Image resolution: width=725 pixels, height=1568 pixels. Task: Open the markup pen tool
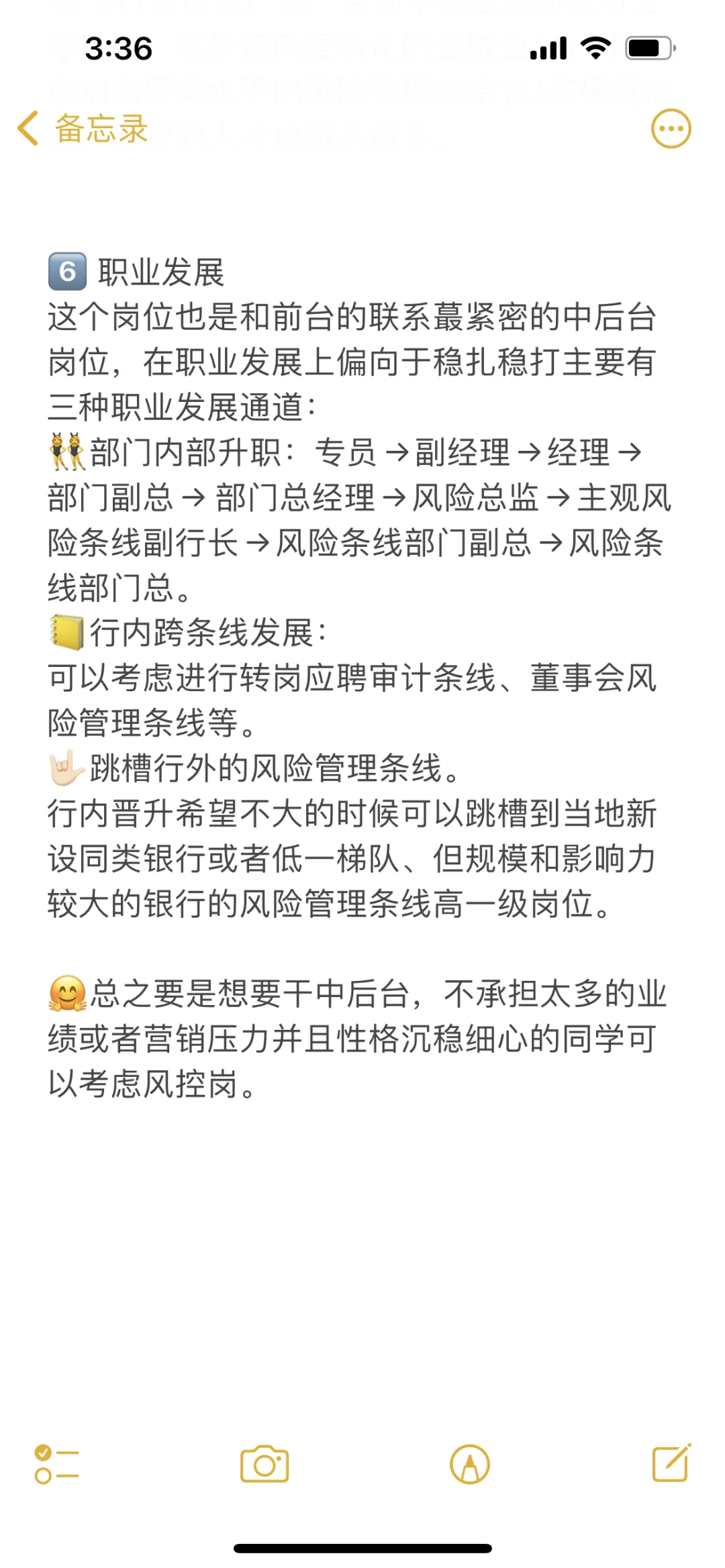pyautogui.click(x=470, y=1463)
